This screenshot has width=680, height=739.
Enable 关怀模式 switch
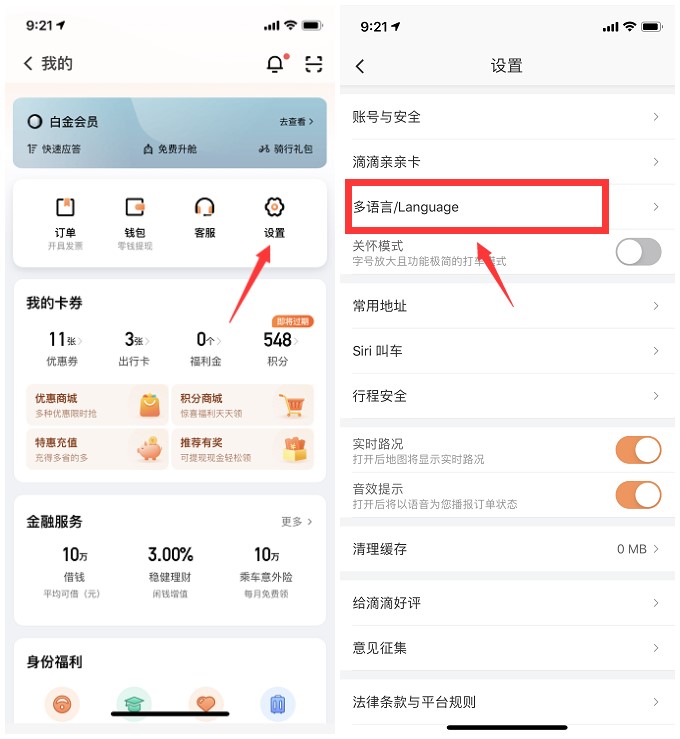(x=637, y=252)
